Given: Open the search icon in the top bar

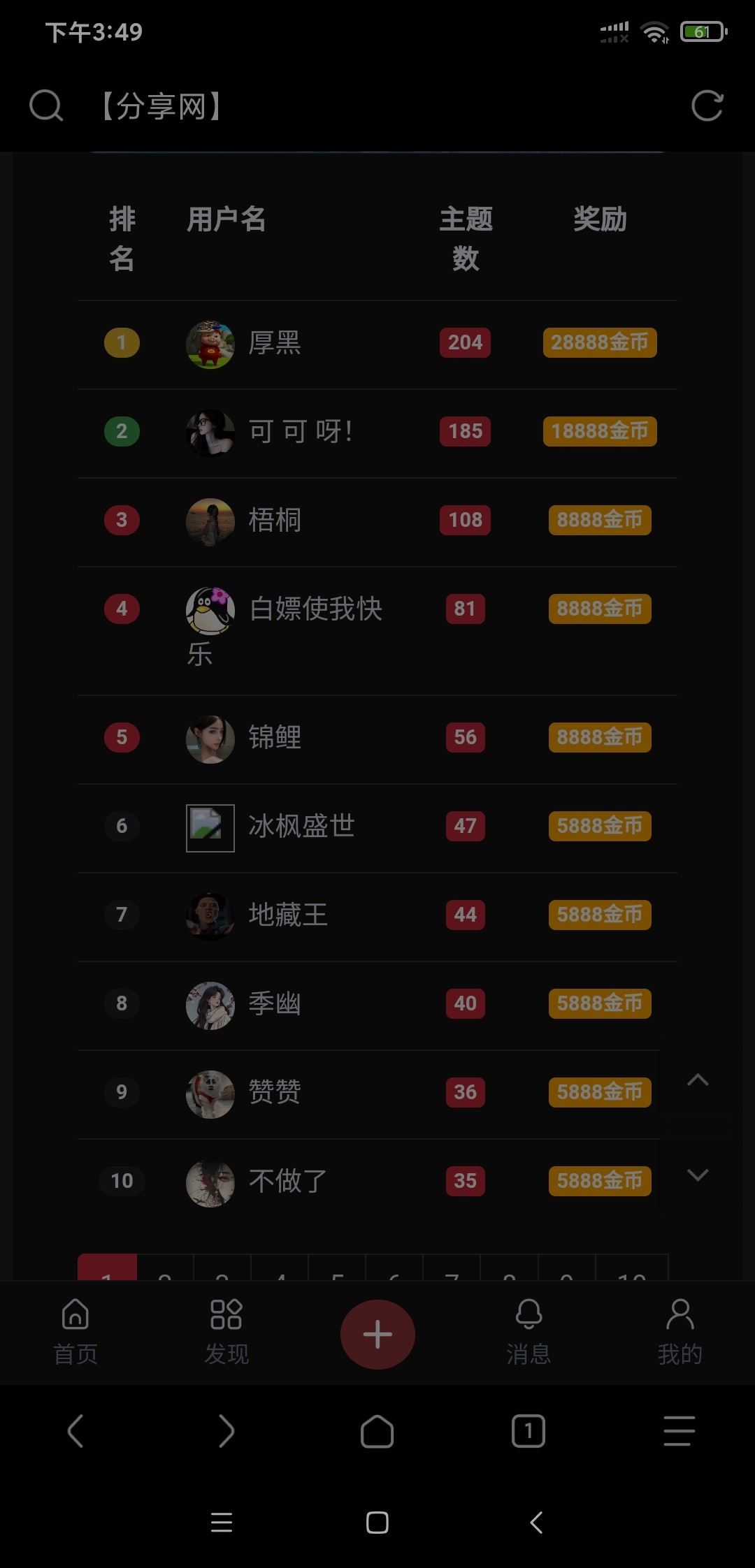Looking at the screenshot, I should [x=46, y=106].
